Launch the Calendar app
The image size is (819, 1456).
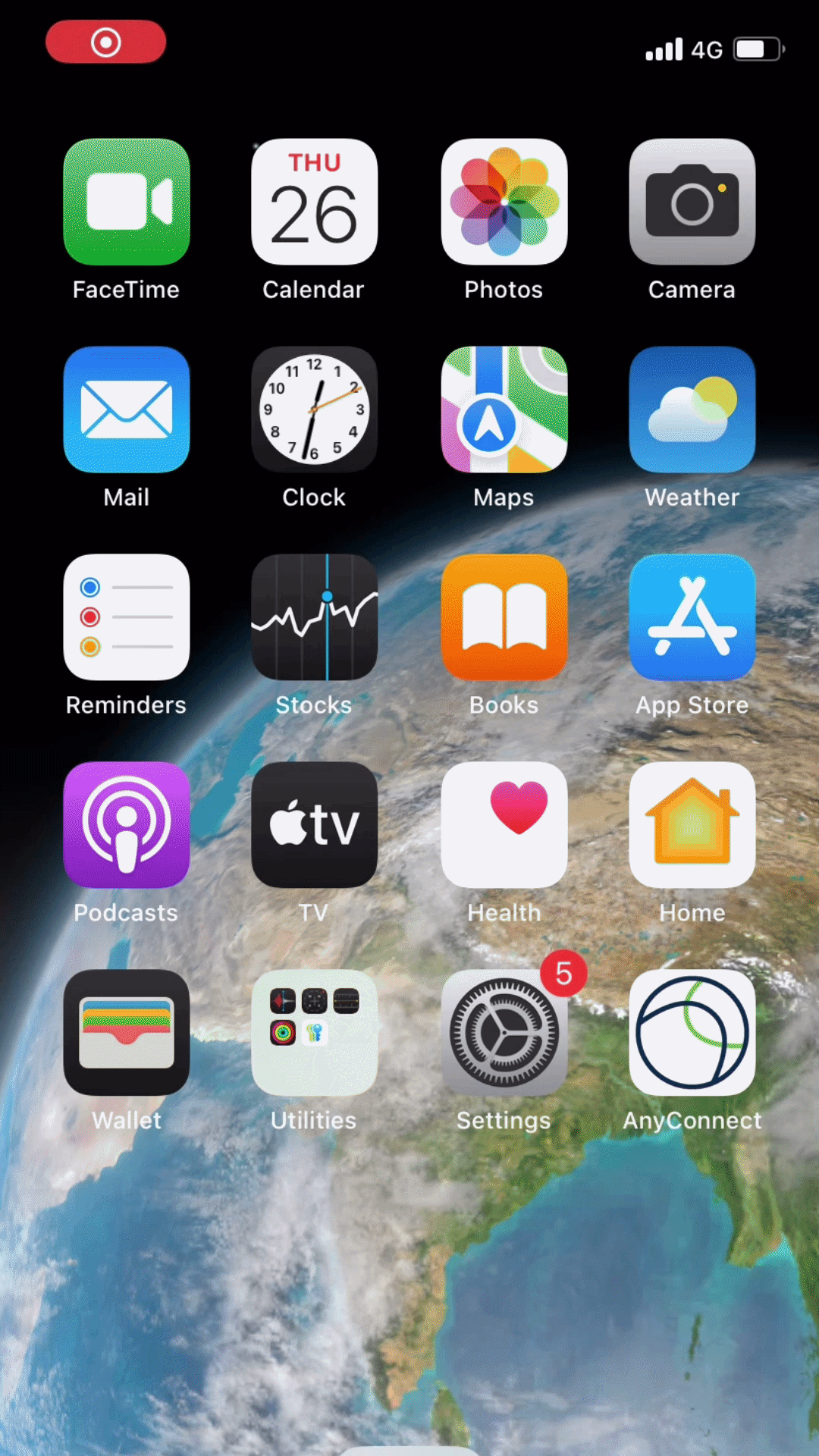(314, 202)
